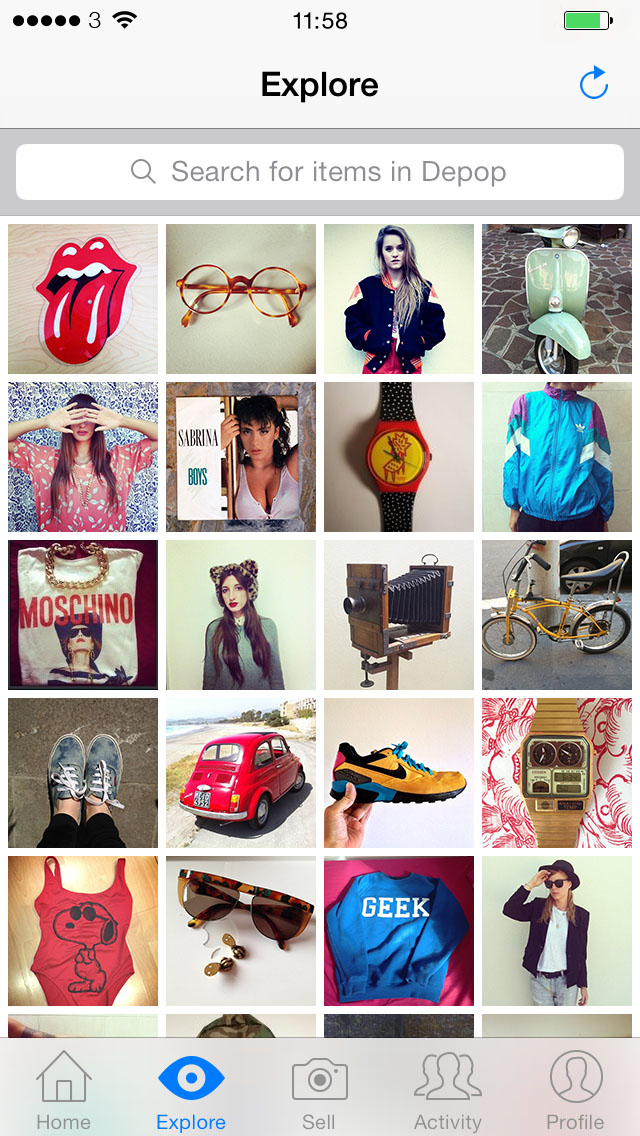Refresh the Explore feed
Screen dimensions: 640x1136
594,84
